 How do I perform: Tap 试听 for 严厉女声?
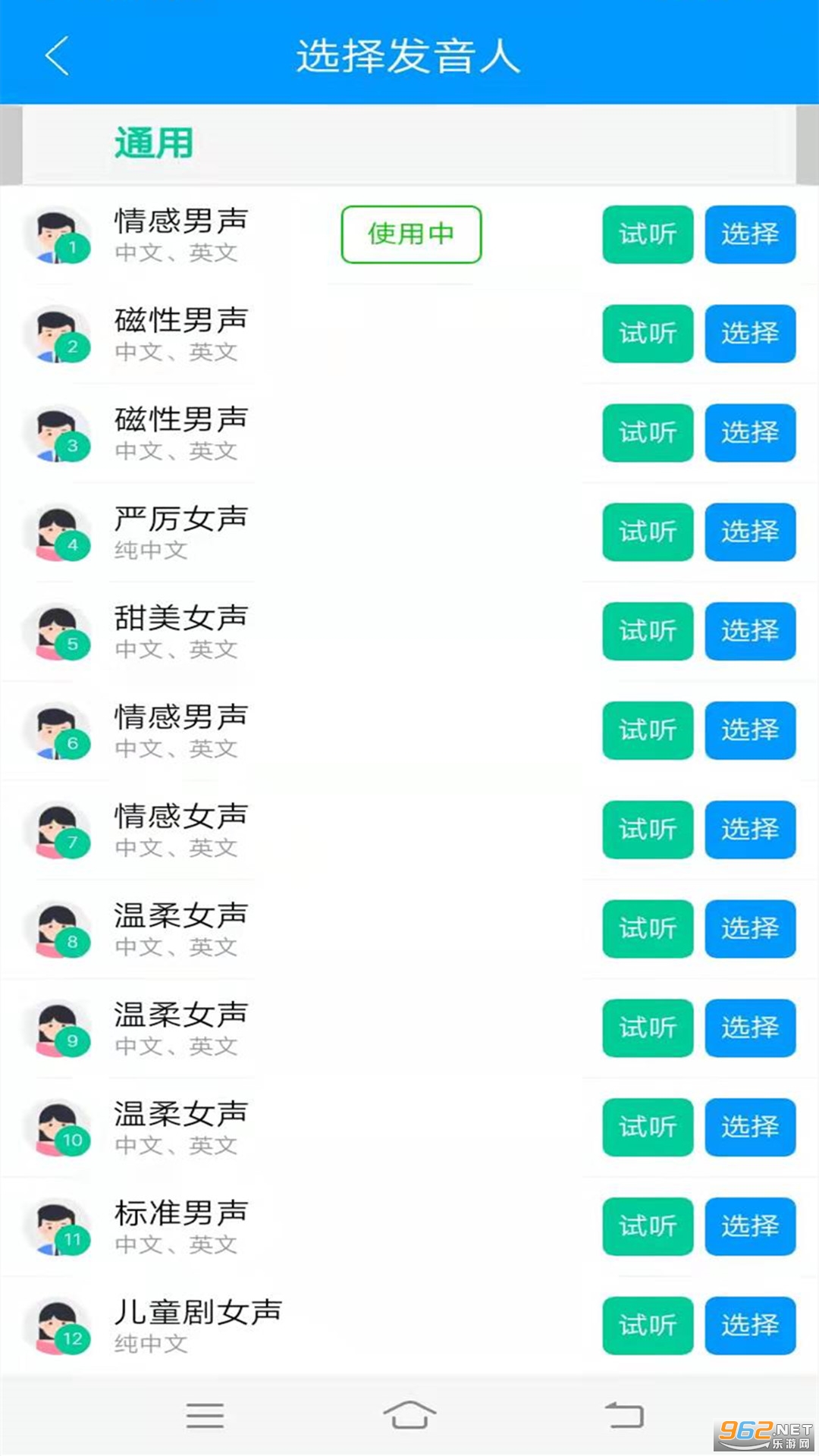(x=648, y=532)
